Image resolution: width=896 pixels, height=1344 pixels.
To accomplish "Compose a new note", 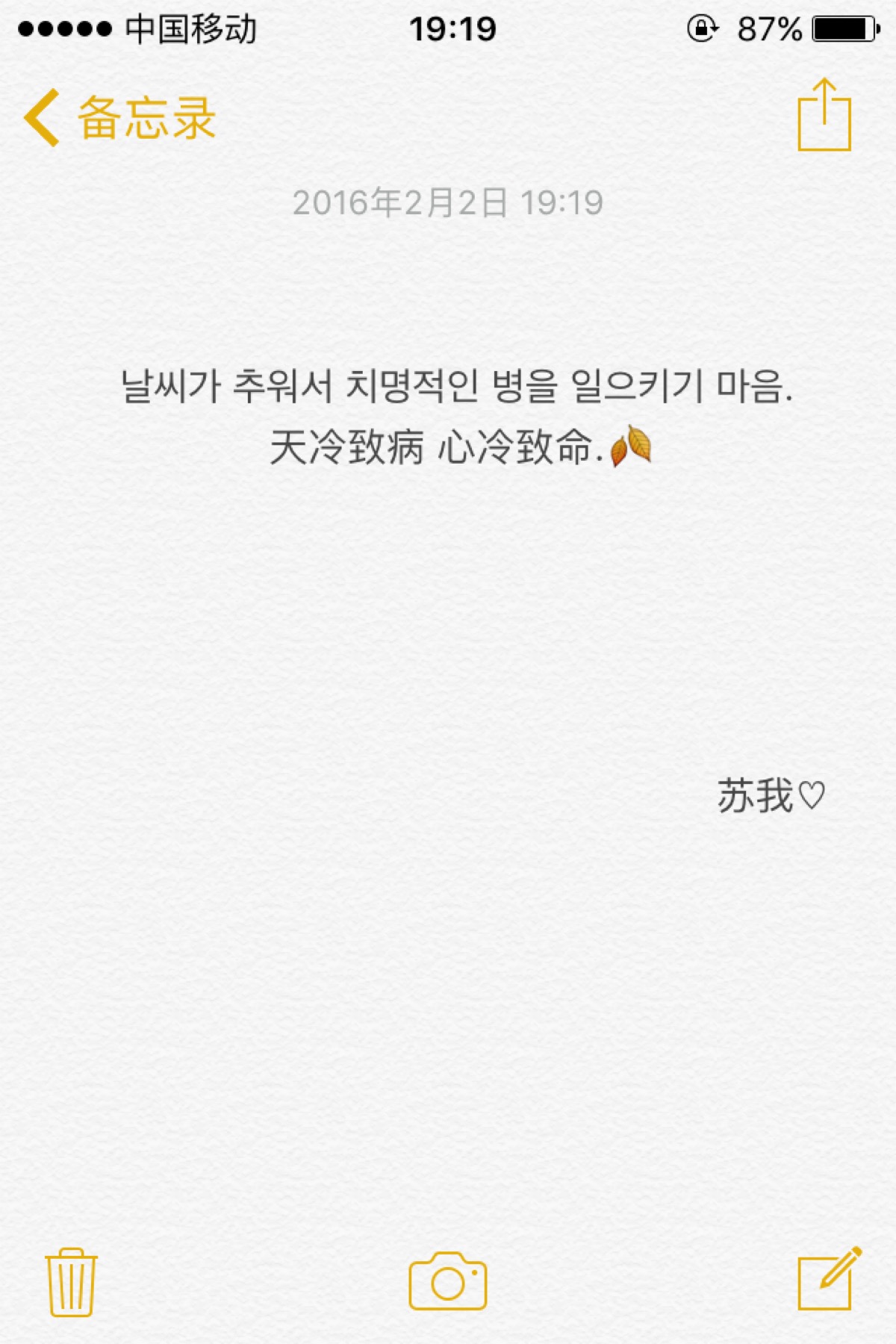I will point(828,1279).
